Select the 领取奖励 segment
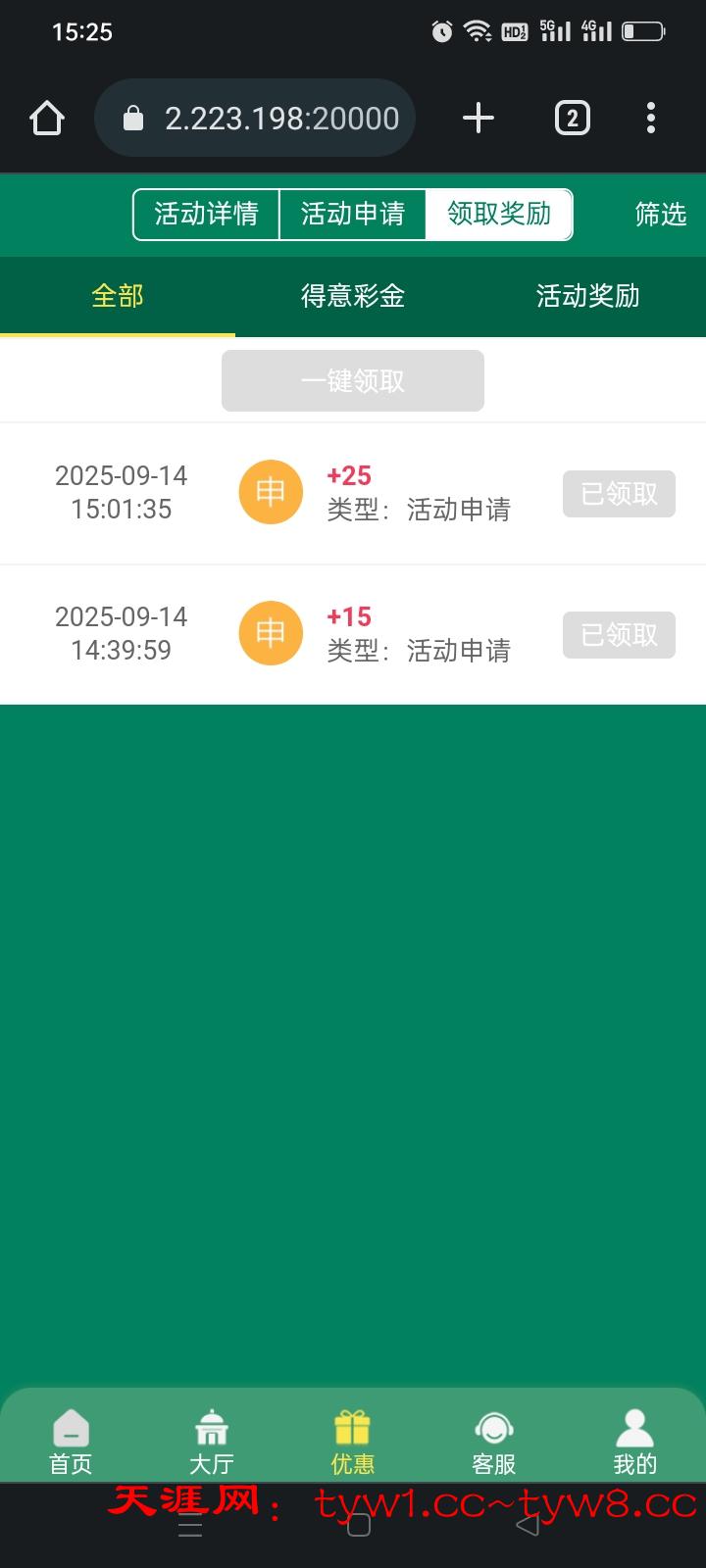 pos(499,214)
